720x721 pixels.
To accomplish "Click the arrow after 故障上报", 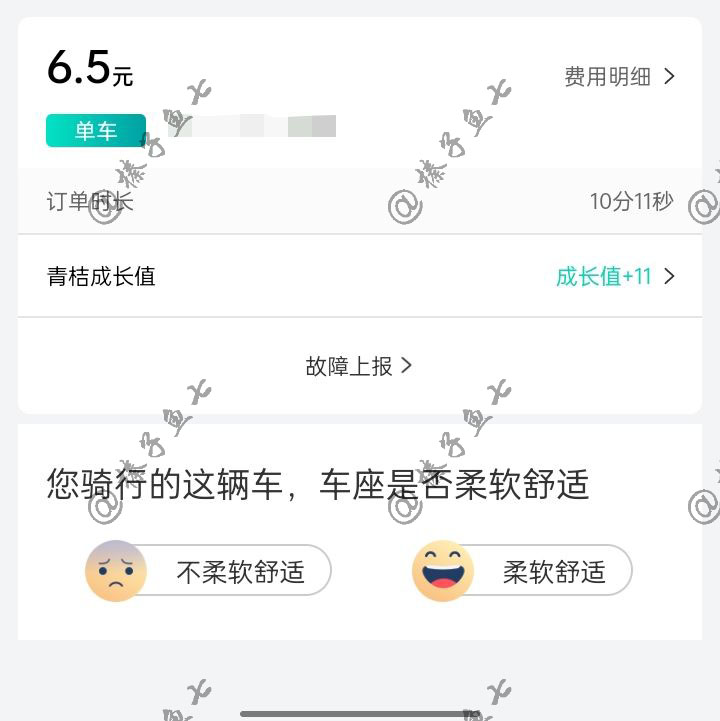I will click(406, 366).
